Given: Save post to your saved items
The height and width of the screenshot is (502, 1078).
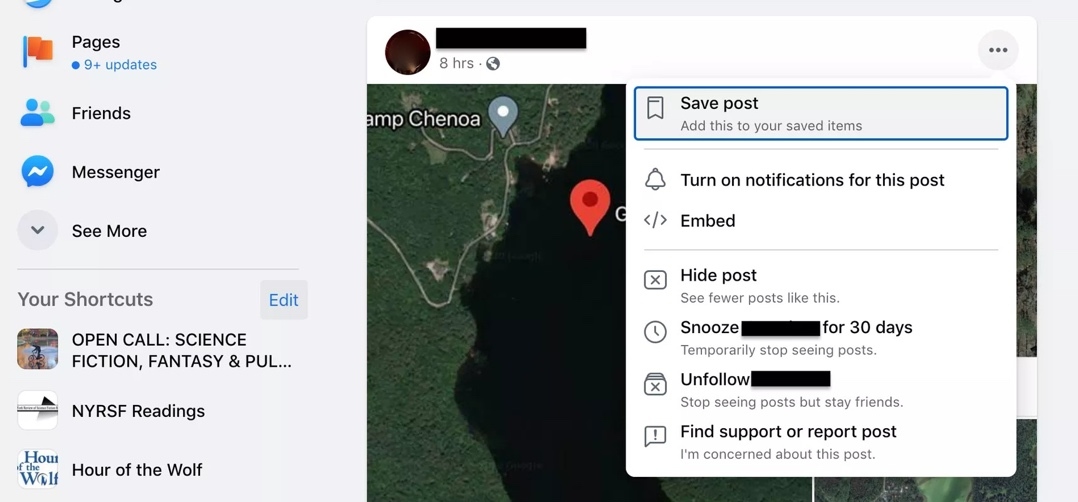Looking at the screenshot, I should point(820,113).
